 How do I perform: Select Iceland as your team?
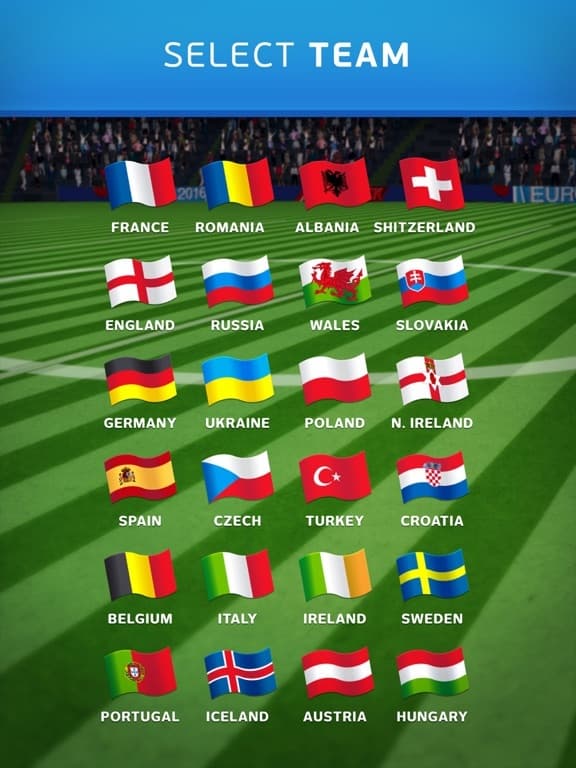(240, 673)
